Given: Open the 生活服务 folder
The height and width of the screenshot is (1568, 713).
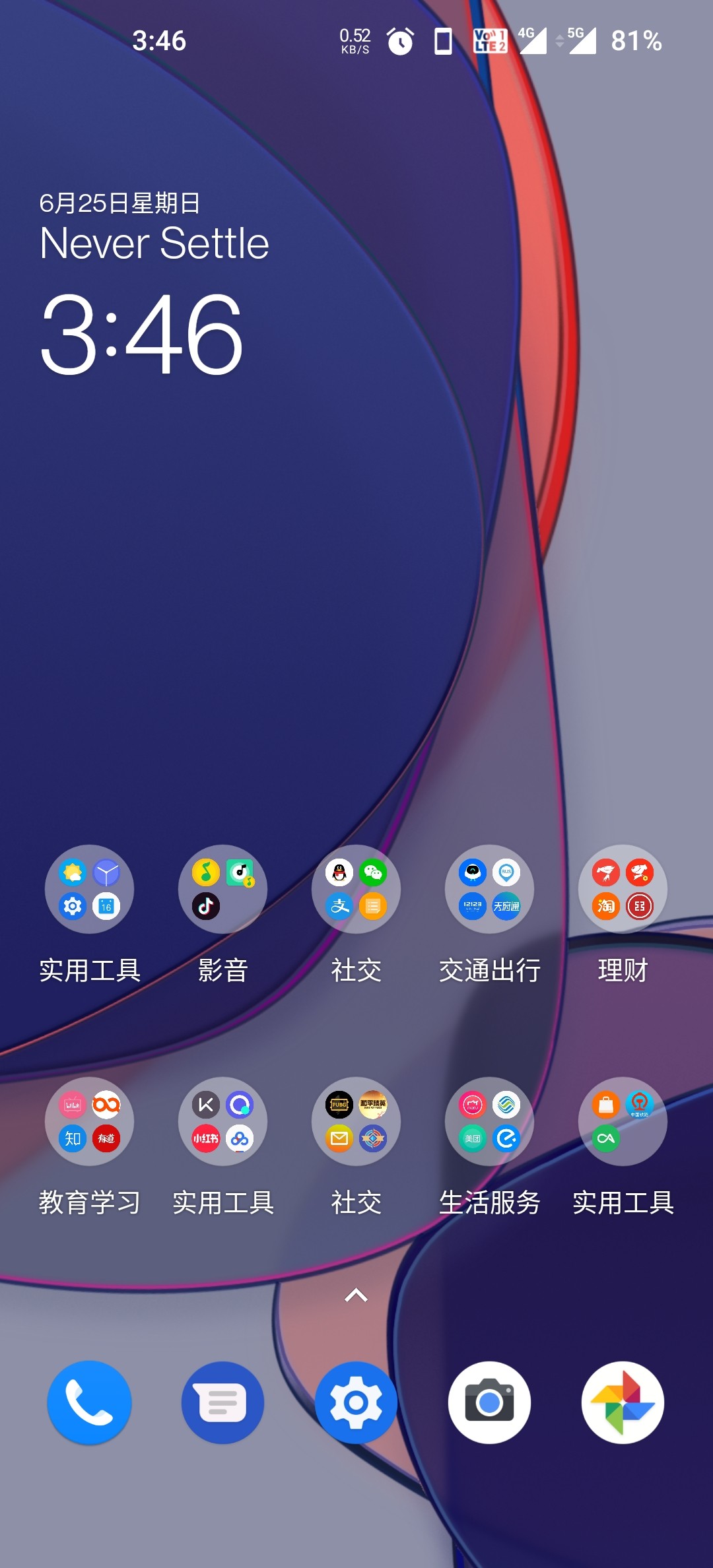Looking at the screenshot, I should coord(489,1121).
